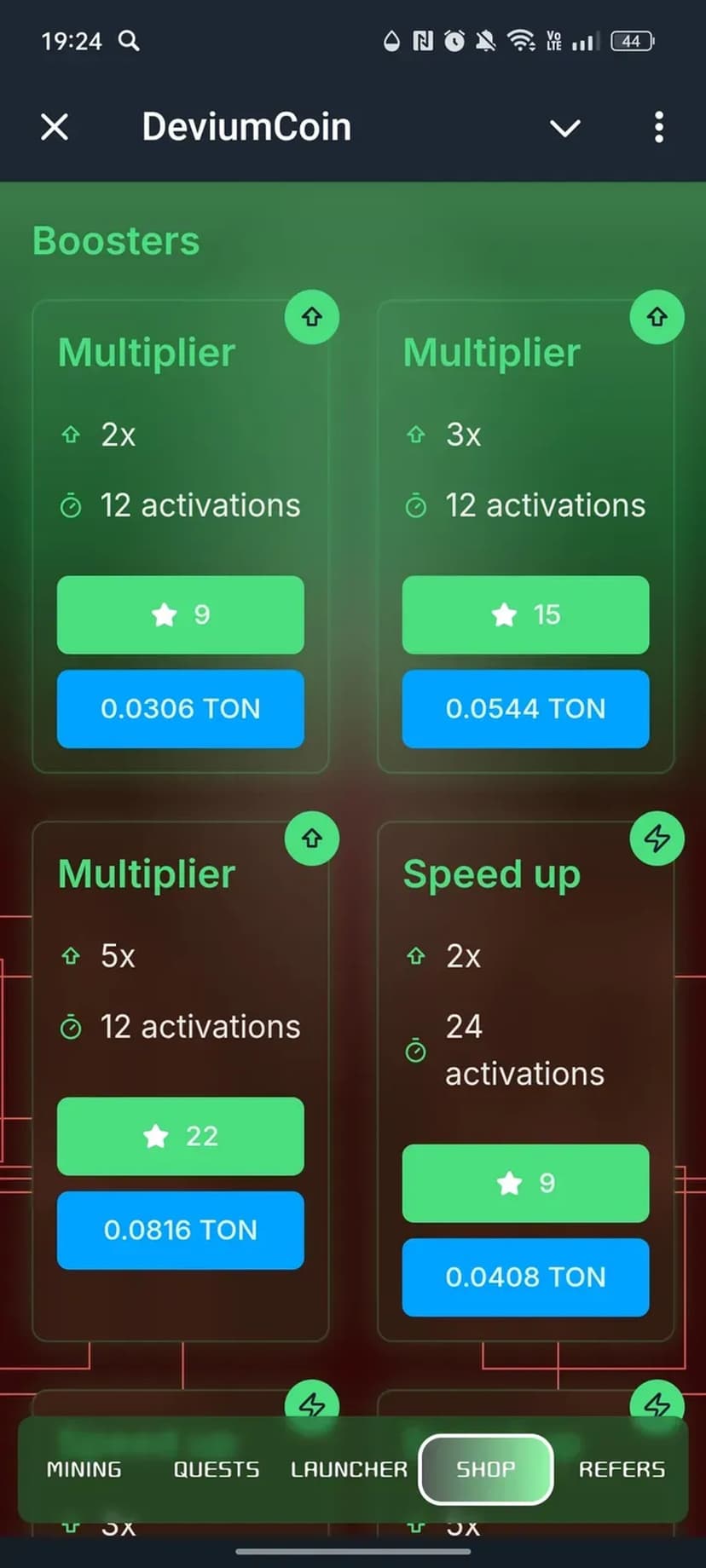The image size is (706, 1568).
Task: Expand the dropdown chevron in header
Action: (564, 128)
